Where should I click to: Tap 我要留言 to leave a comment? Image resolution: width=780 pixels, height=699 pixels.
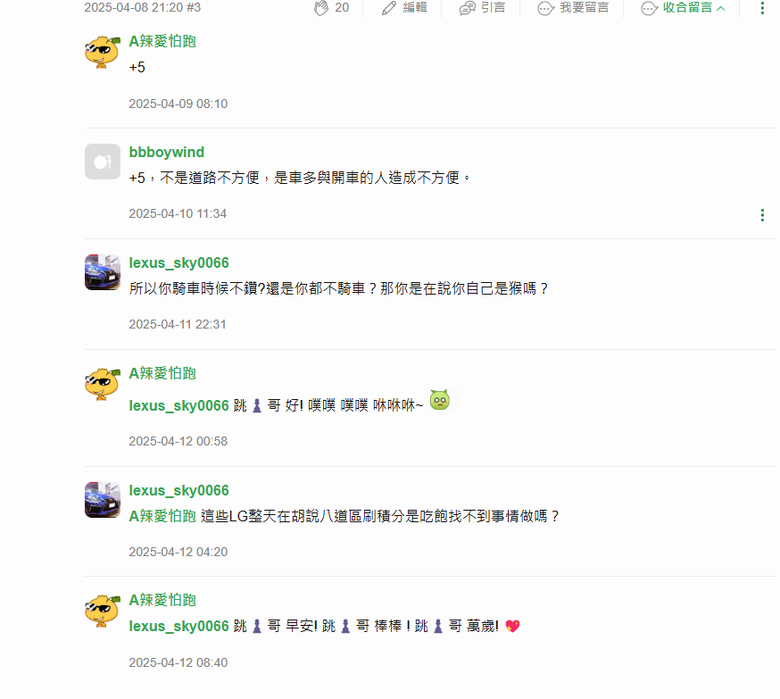pyautogui.click(x=573, y=8)
